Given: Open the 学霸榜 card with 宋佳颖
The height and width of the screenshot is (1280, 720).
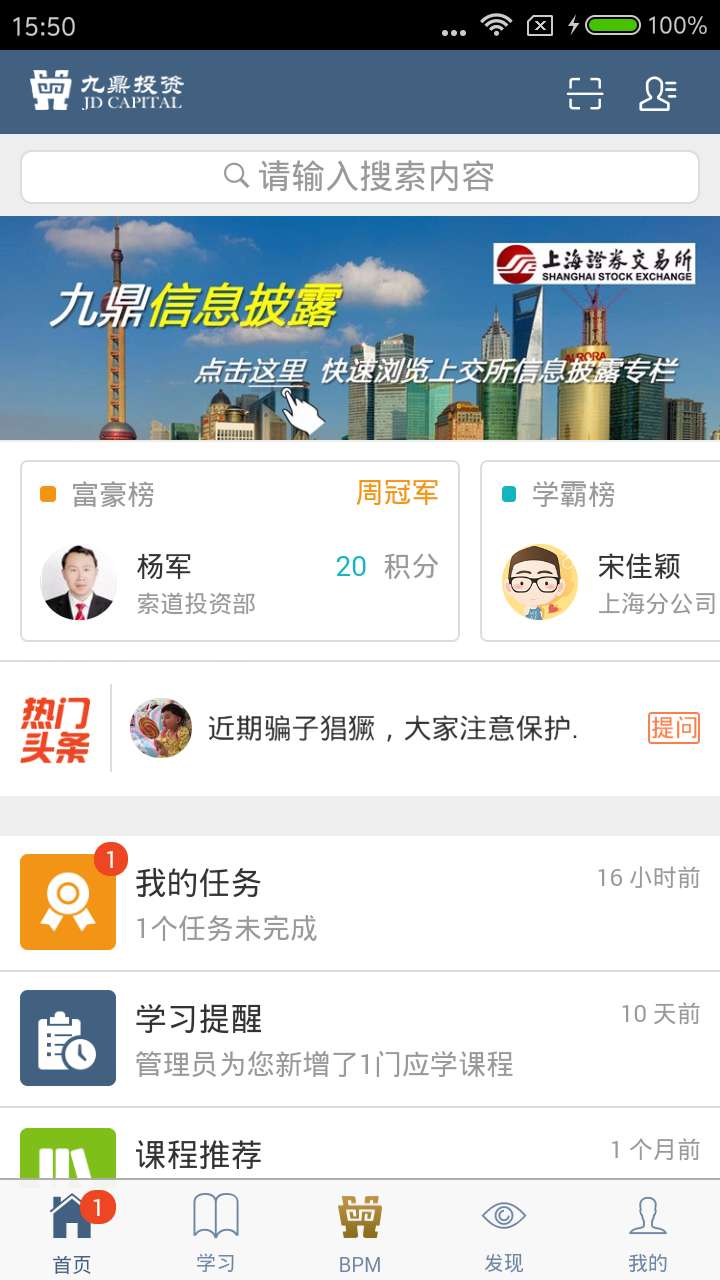Looking at the screenshot, I should pyautogui.click(x=600, y=550).
